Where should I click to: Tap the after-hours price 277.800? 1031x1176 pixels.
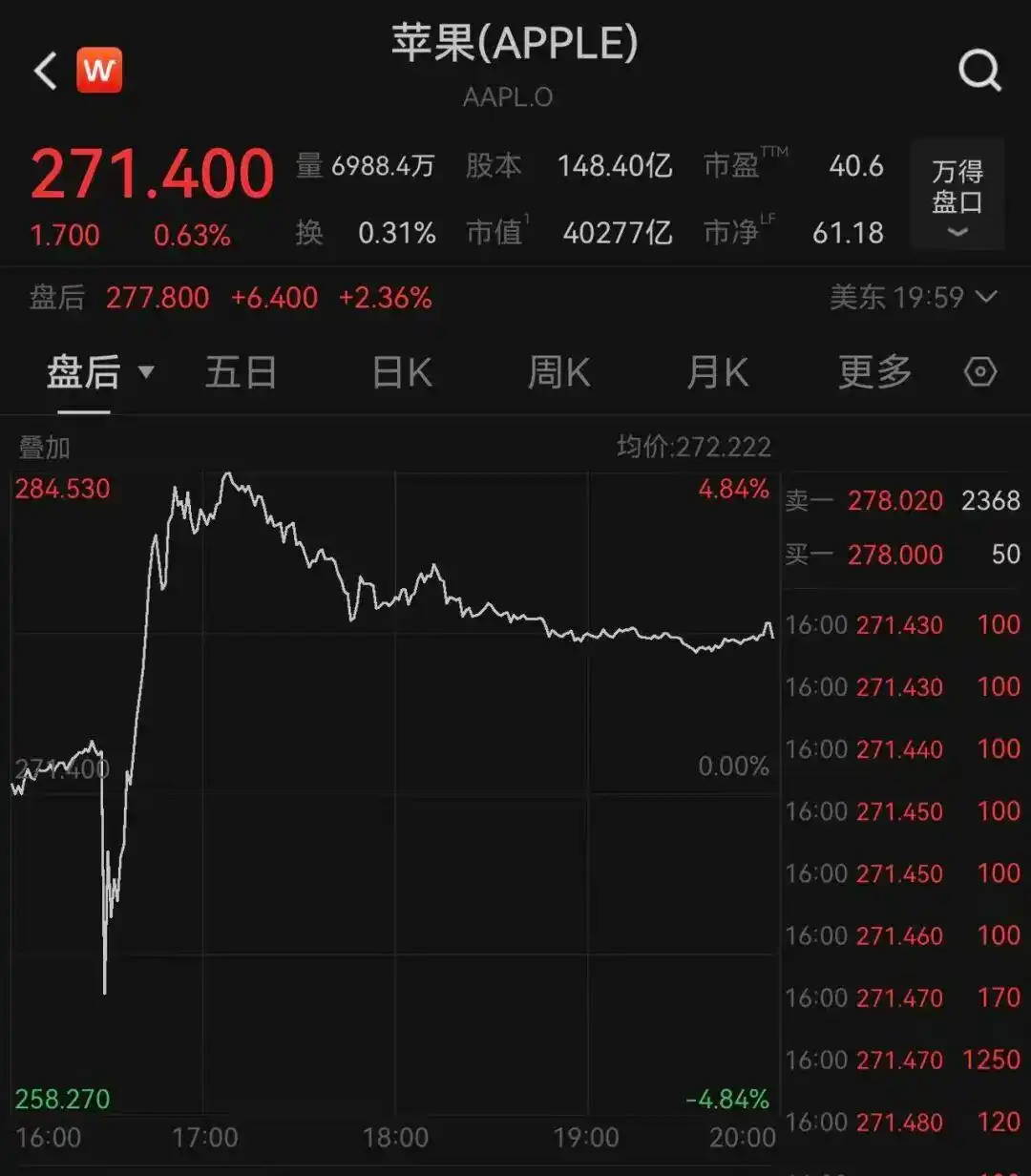click(x=159, y=298)
